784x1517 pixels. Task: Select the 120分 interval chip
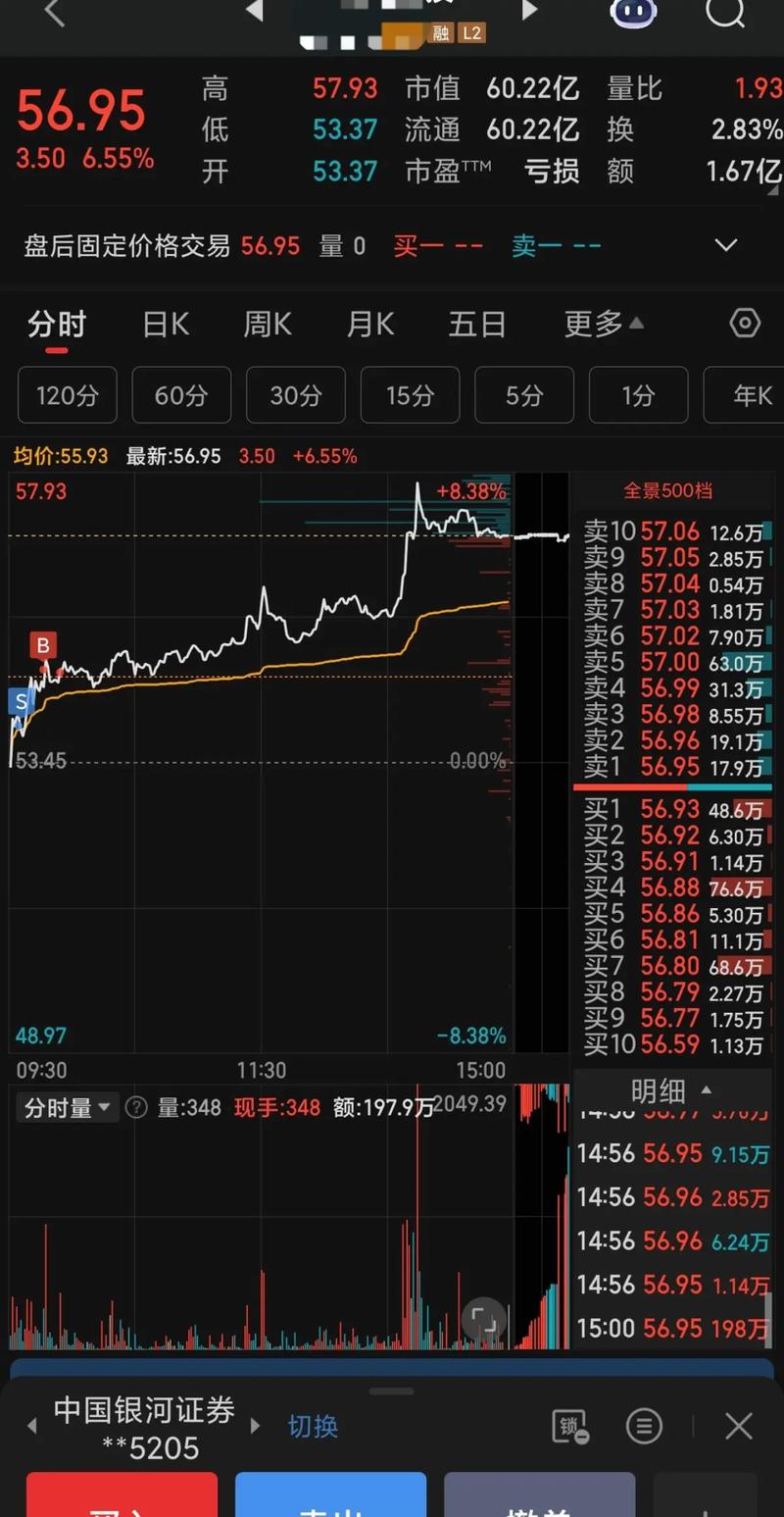point(68,395)
